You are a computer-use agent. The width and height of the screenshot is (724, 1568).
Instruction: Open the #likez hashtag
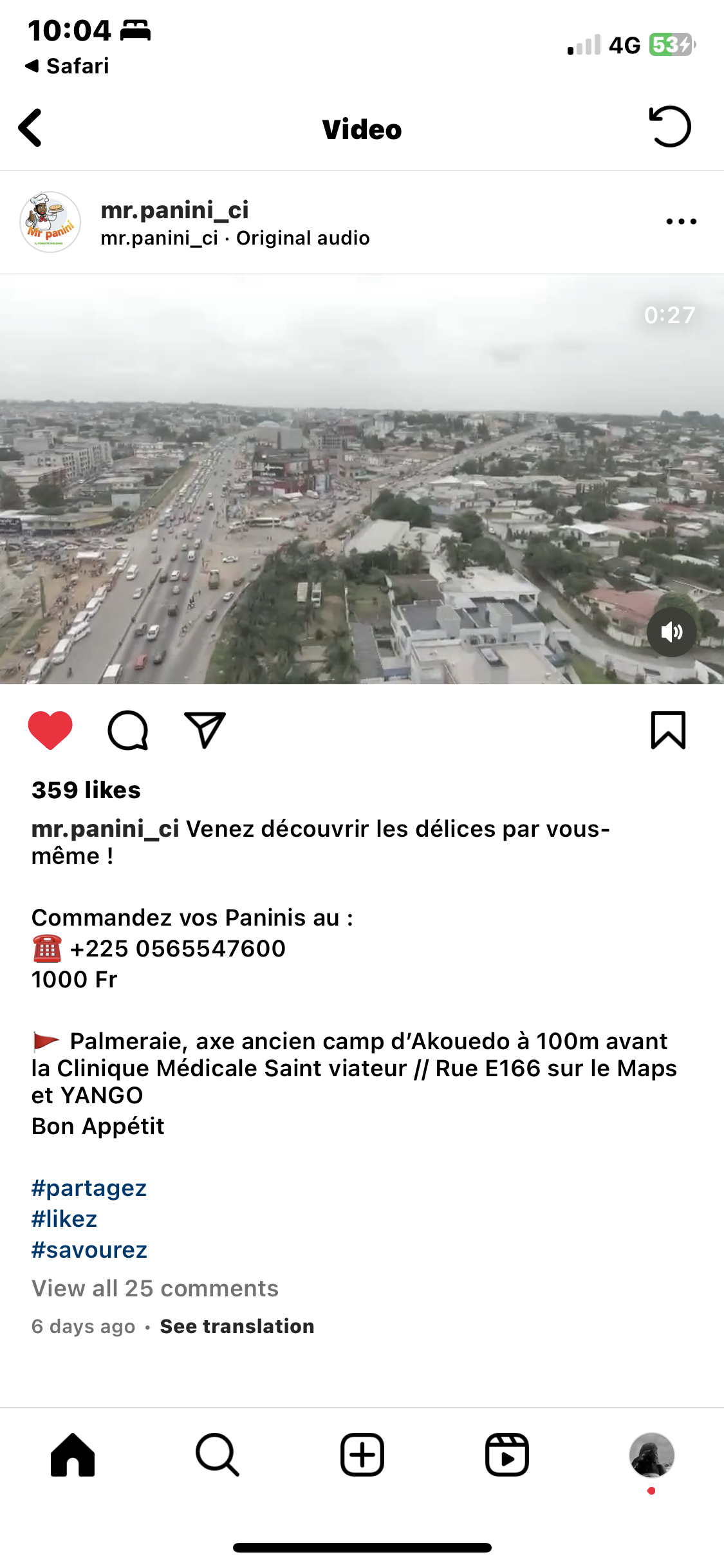tap(64, 1218)
